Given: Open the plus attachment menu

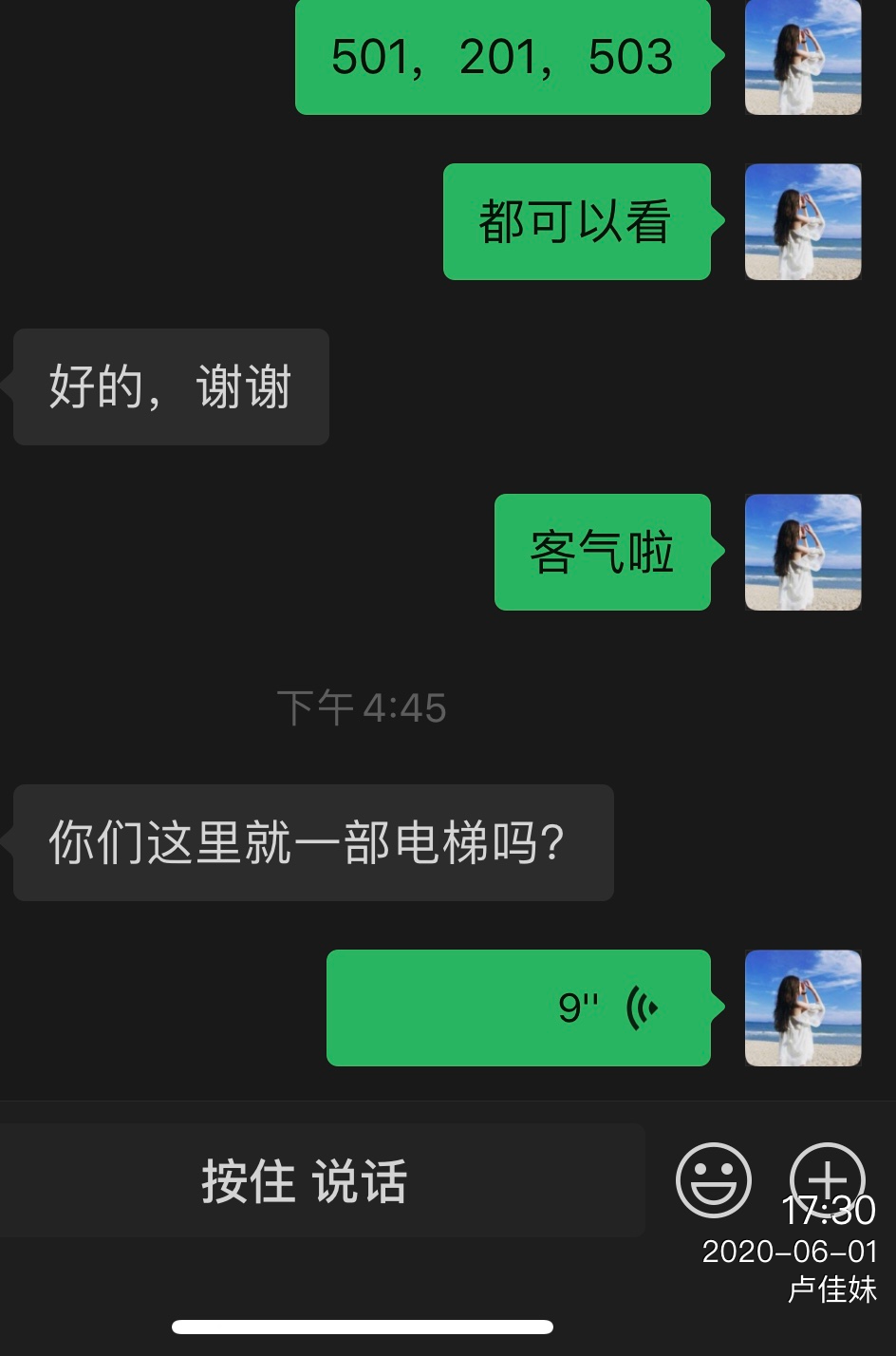Looking at the screenshot, I should coord(827,1178).
